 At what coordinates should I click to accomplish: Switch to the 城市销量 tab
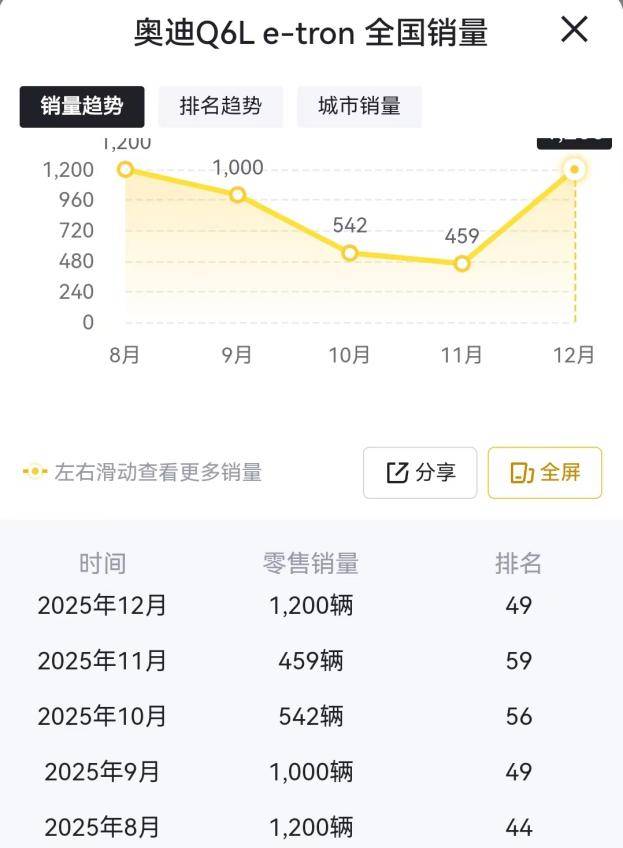[359, 107]
